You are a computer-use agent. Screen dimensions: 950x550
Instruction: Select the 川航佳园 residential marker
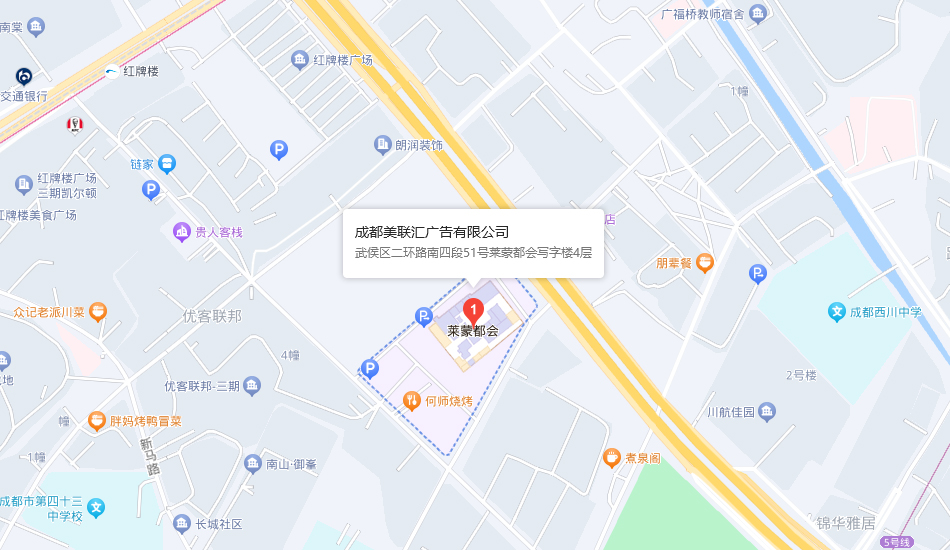click(767, 411)
